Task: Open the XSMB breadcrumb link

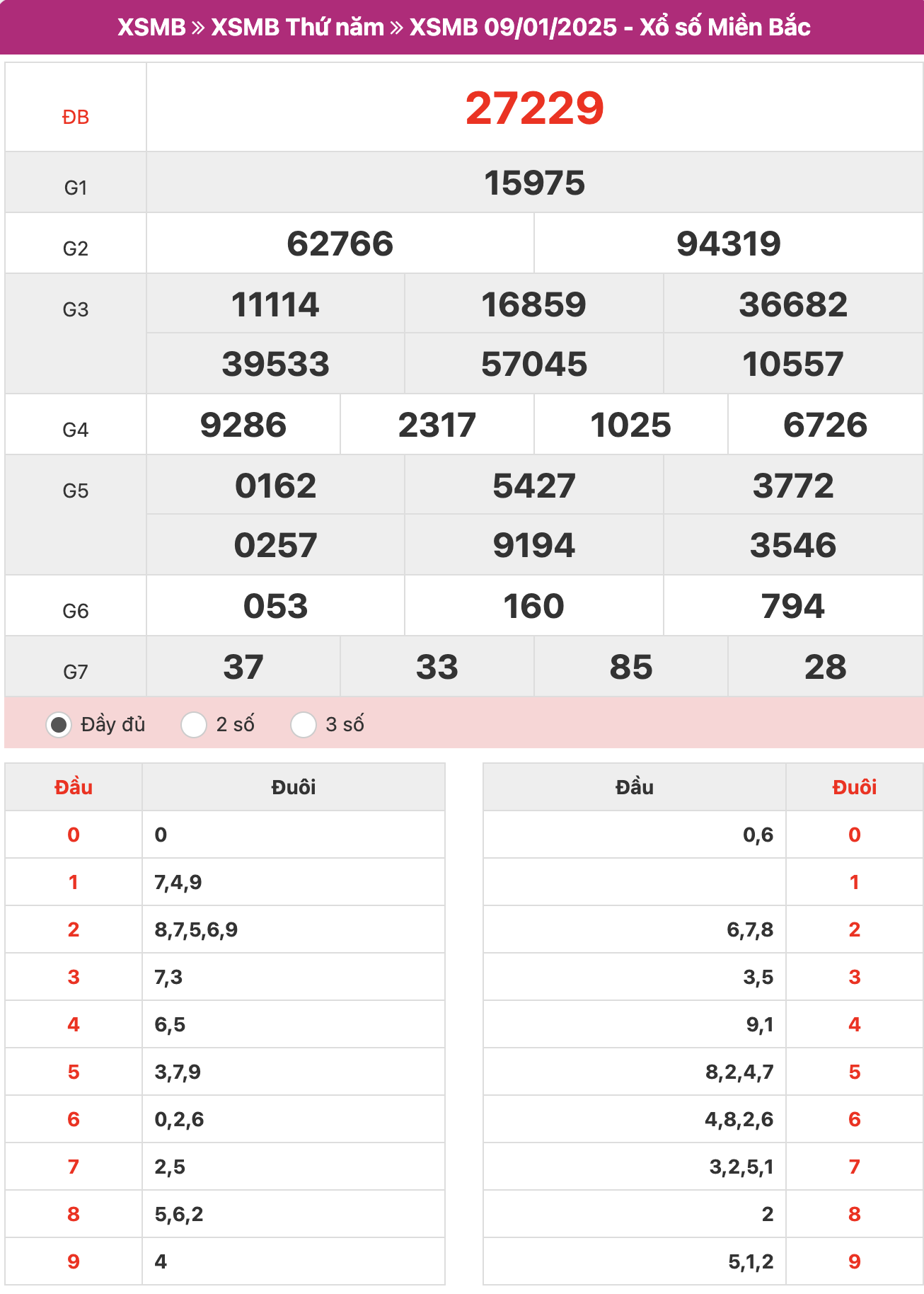Action: (x=151, y=27)
